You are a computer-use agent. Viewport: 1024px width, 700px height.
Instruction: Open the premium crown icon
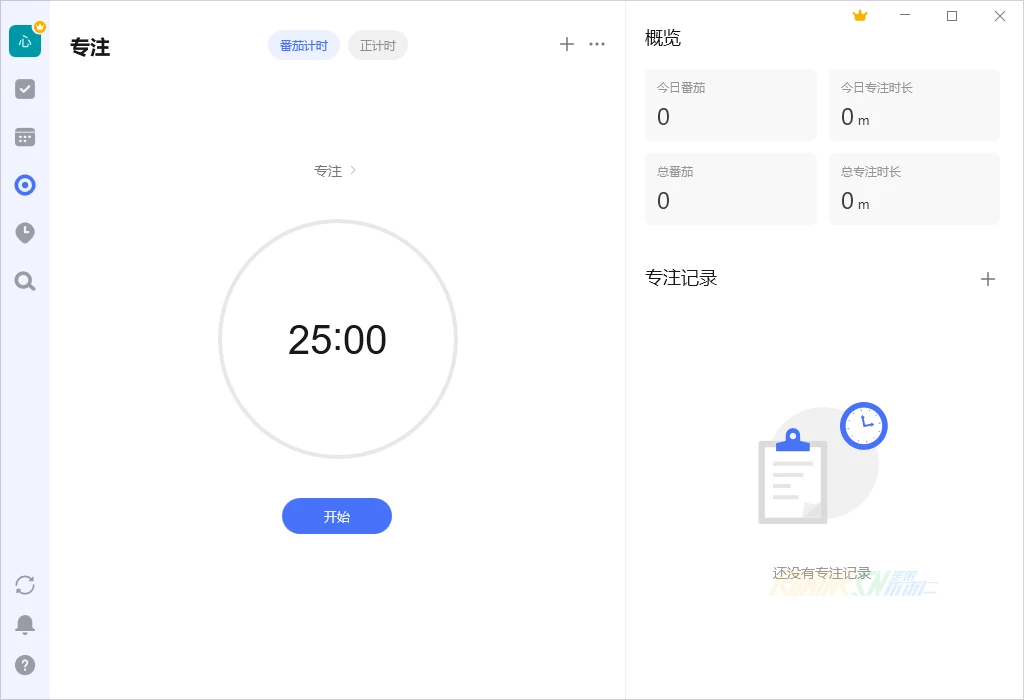coord(860,15)
